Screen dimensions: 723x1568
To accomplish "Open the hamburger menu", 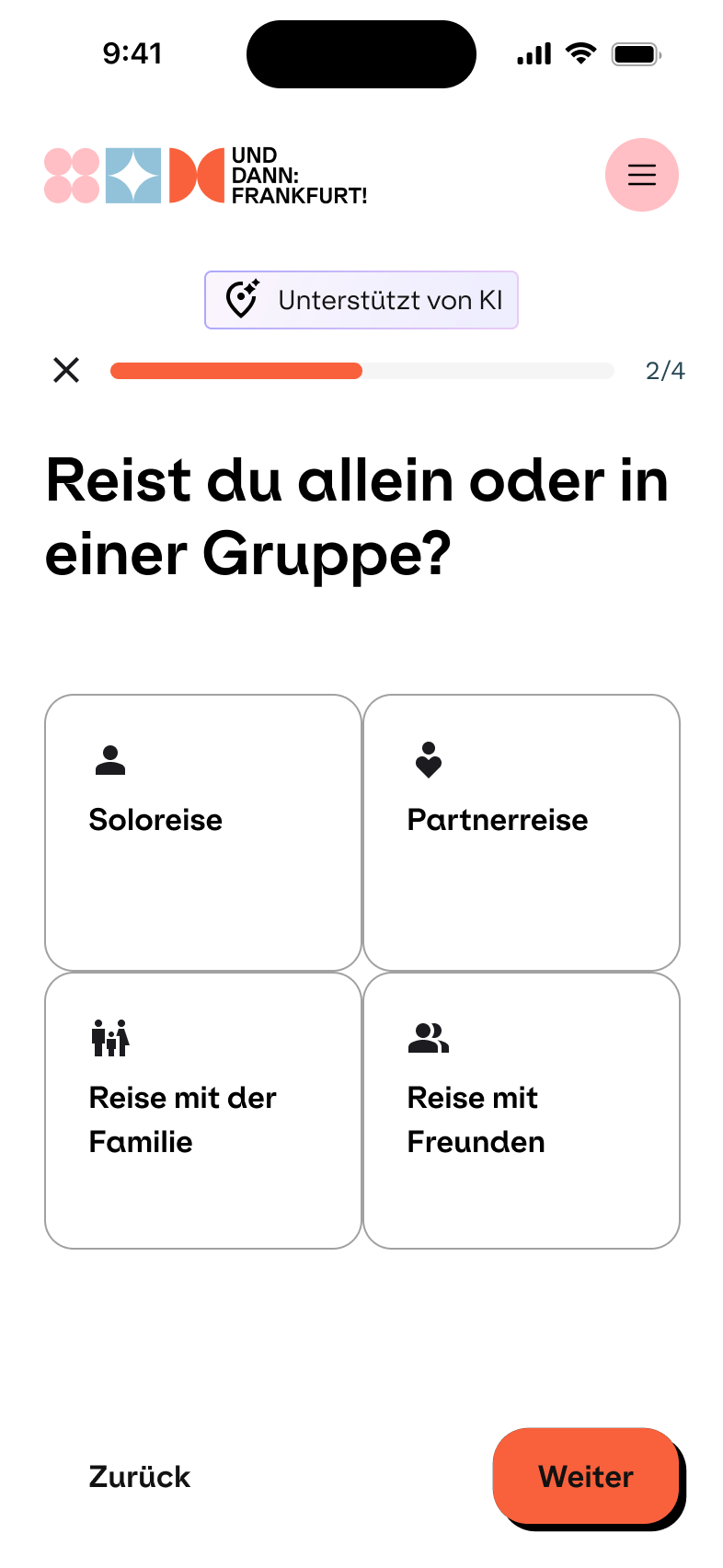I will (x=641, y=175).
